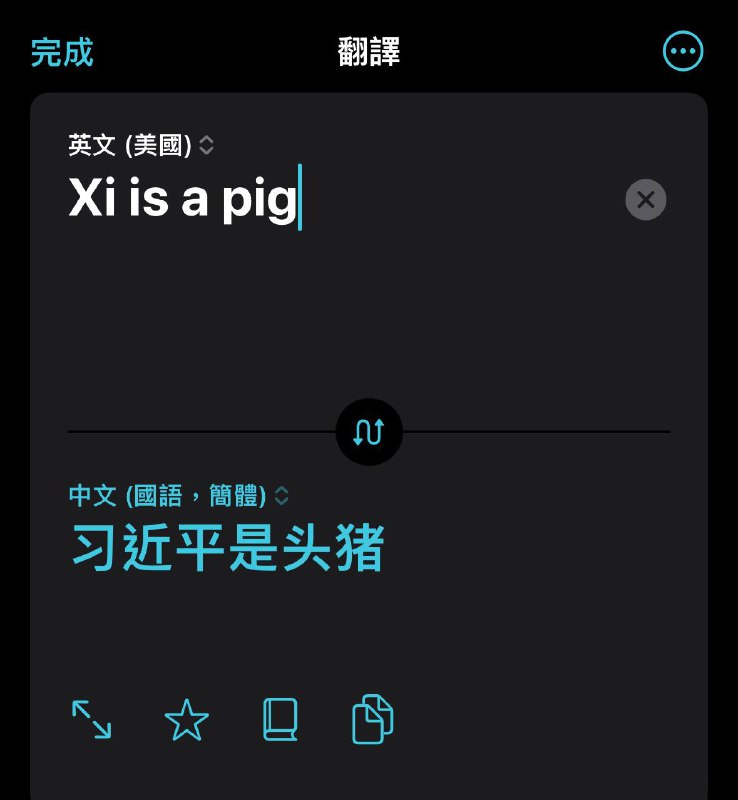Copy the Chinese translation

[x=371, y=718]
